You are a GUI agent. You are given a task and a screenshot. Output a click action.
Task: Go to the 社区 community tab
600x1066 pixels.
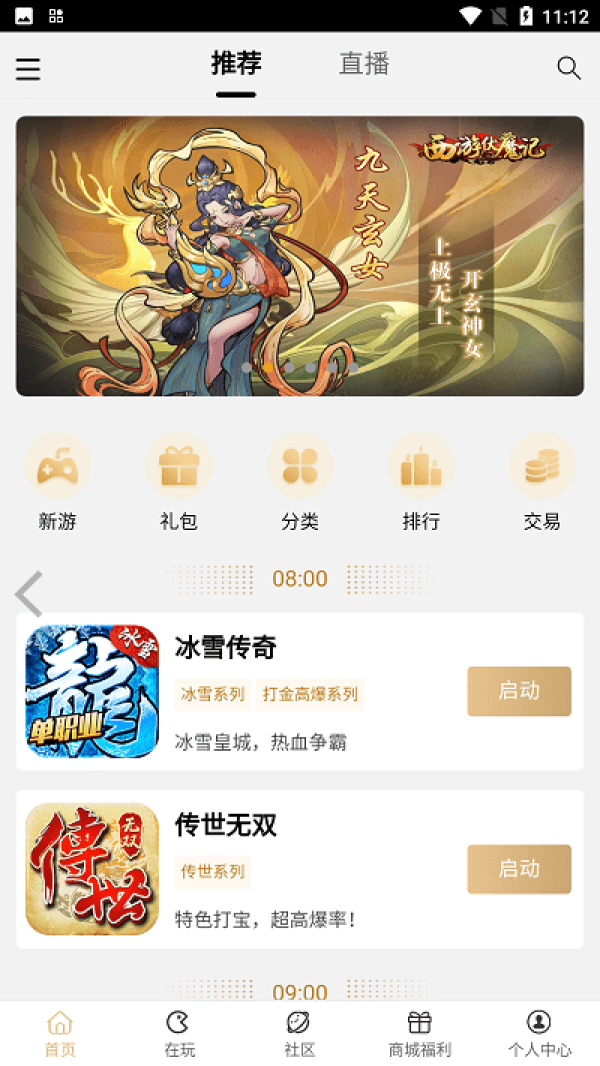(299, 1034)
